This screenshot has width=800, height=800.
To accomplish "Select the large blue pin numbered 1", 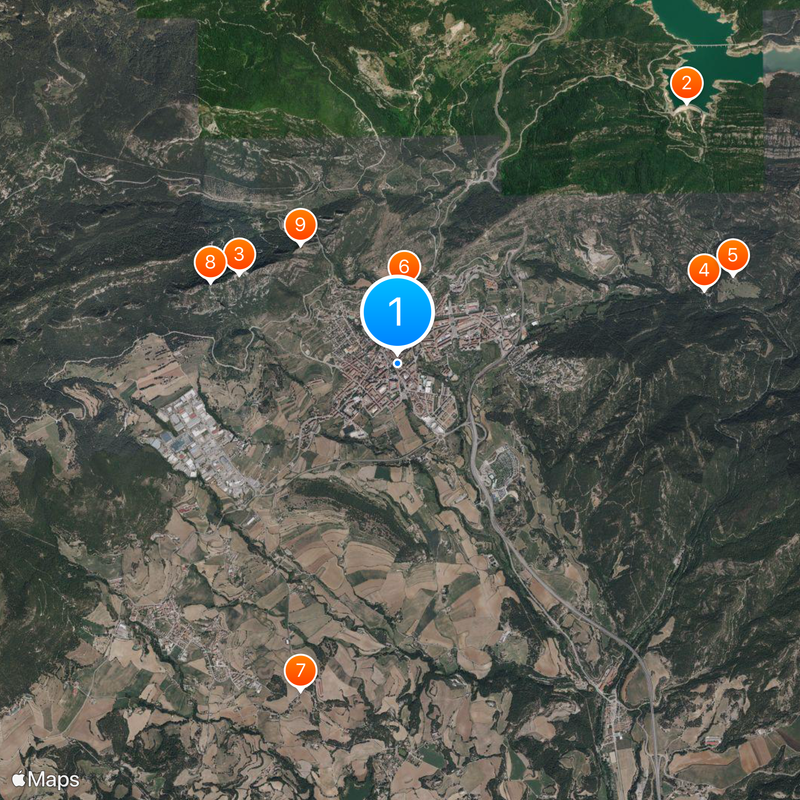I will [x=397, y=312].
